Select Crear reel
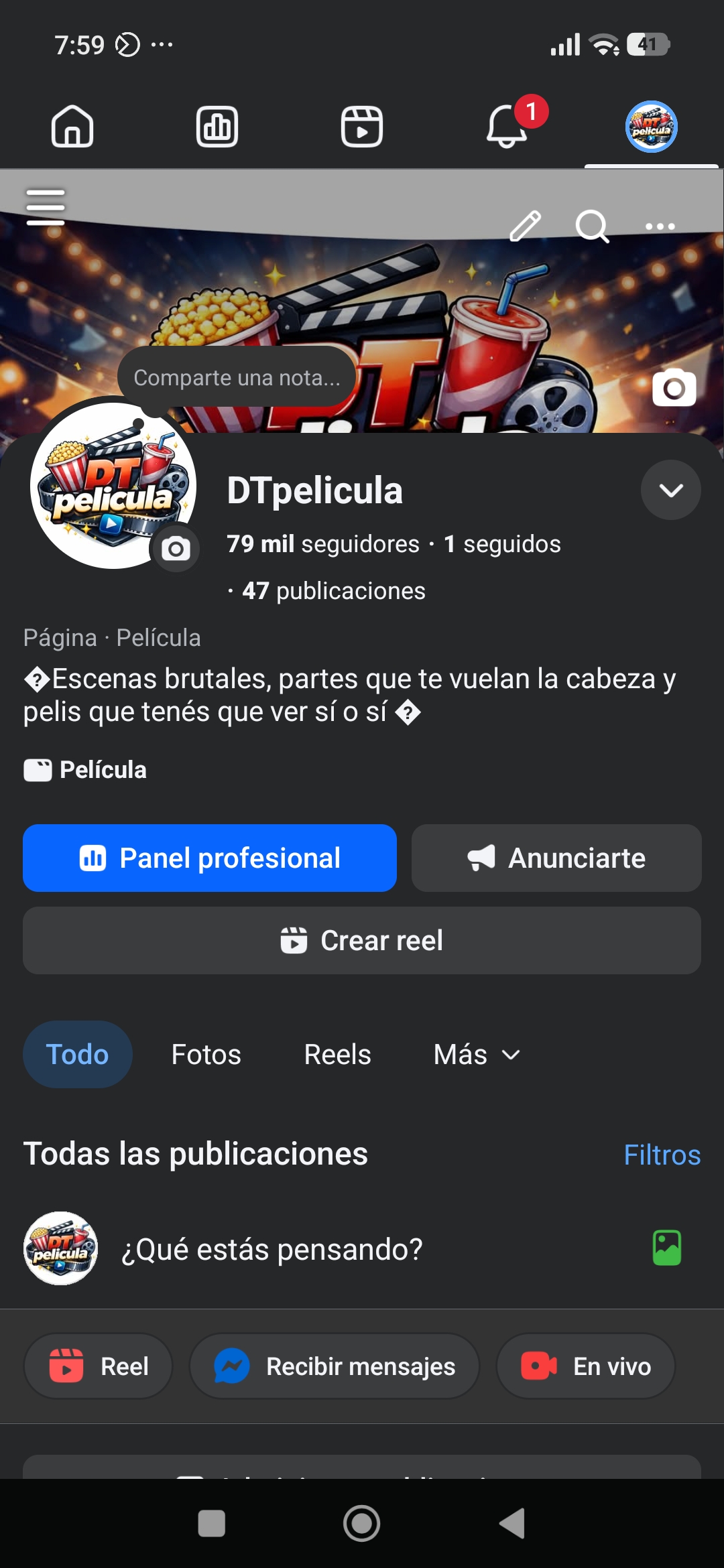This screenshot has width=724, height=1568. [362, 941]
